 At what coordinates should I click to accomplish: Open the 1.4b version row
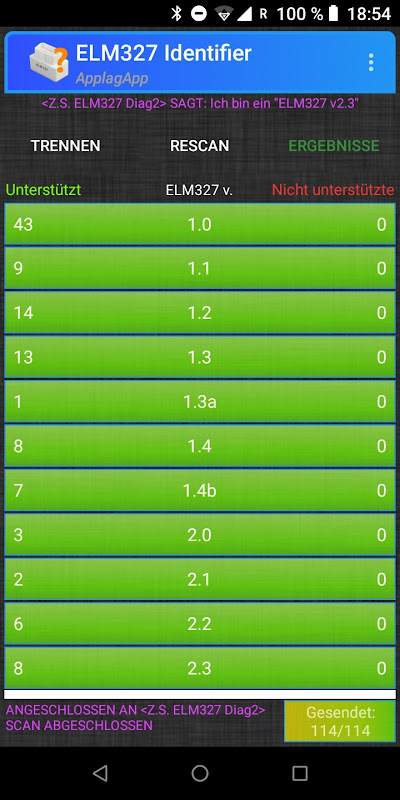(x=200, y=490)
